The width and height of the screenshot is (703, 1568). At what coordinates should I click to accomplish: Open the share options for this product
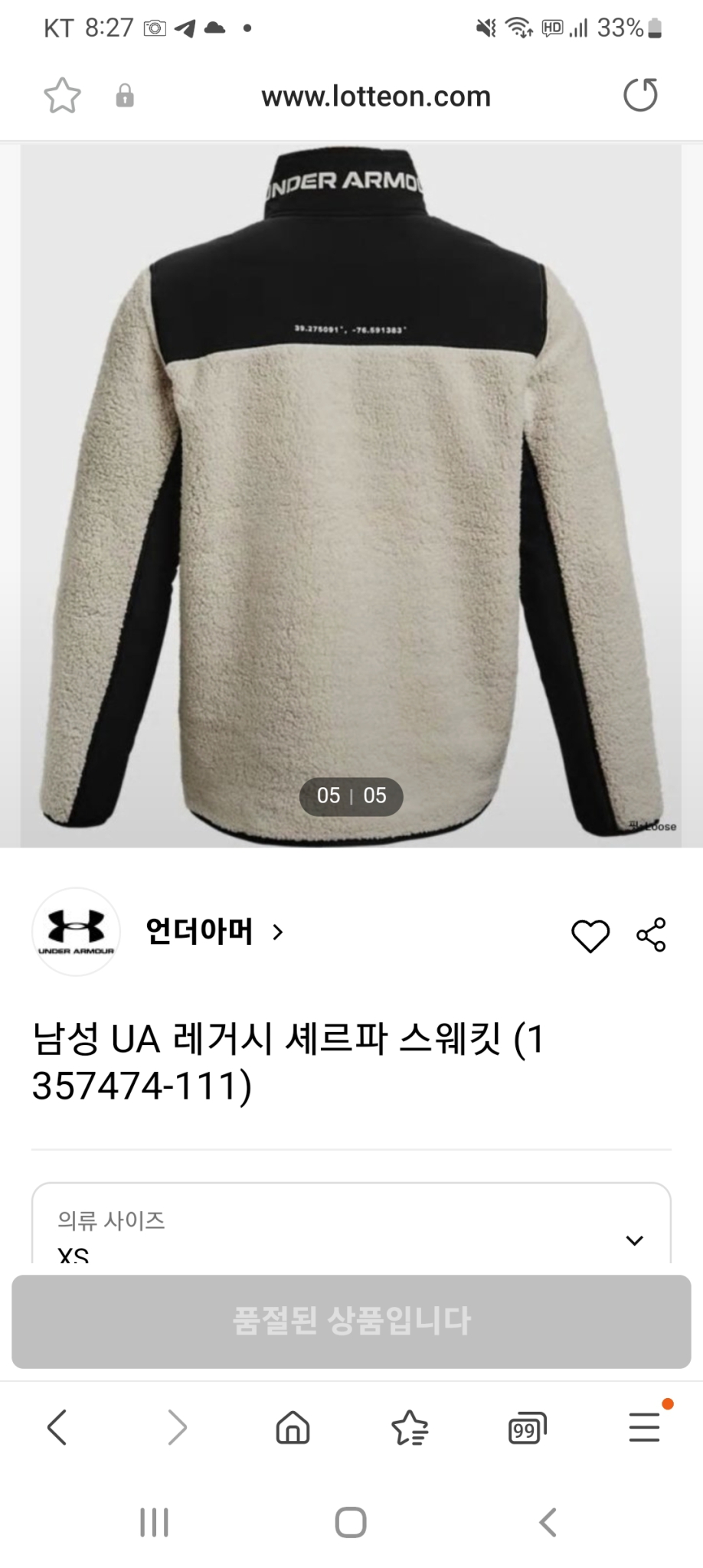coord(652,933)
